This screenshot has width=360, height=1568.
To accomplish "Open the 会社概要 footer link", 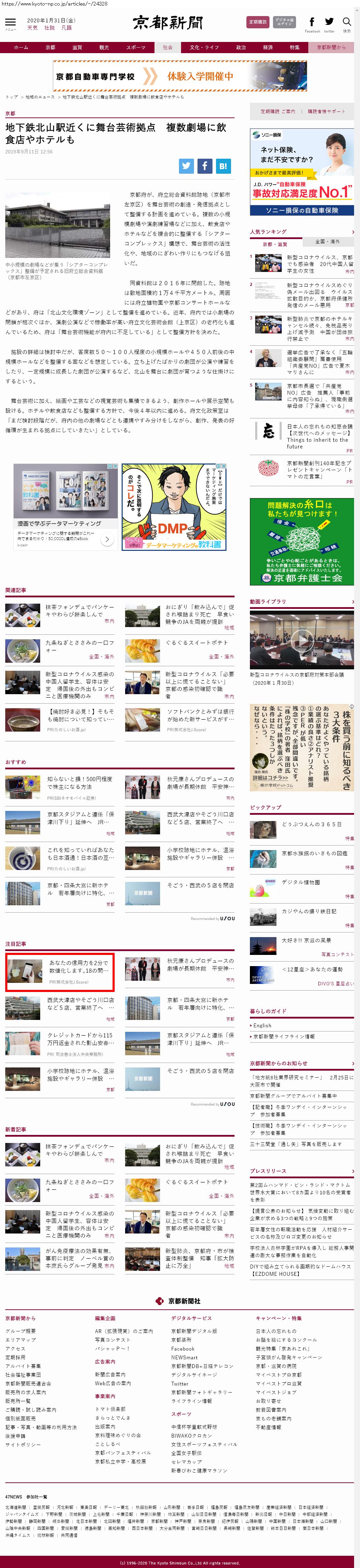I will (x=21, y=1331).
